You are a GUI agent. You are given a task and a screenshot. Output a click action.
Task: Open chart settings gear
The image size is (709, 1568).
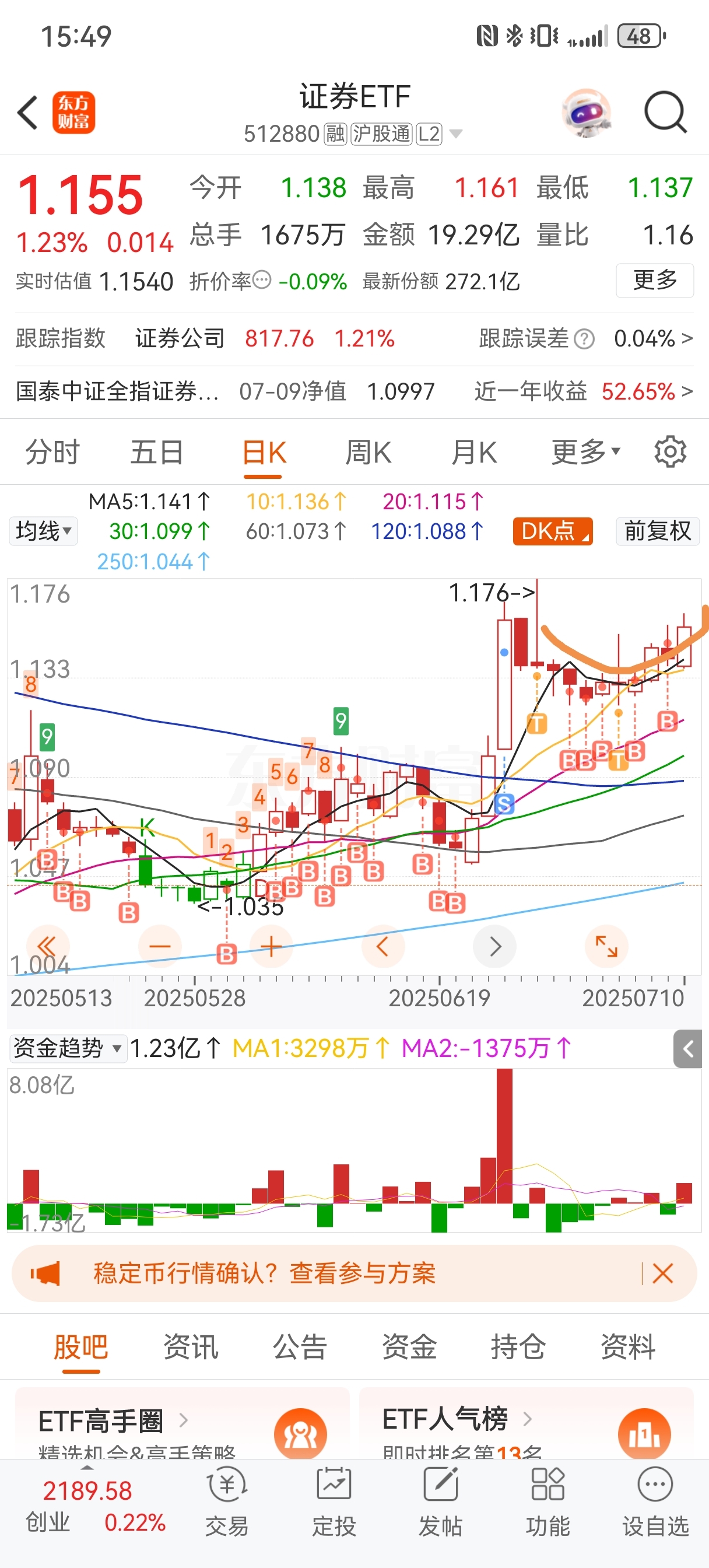669,451
